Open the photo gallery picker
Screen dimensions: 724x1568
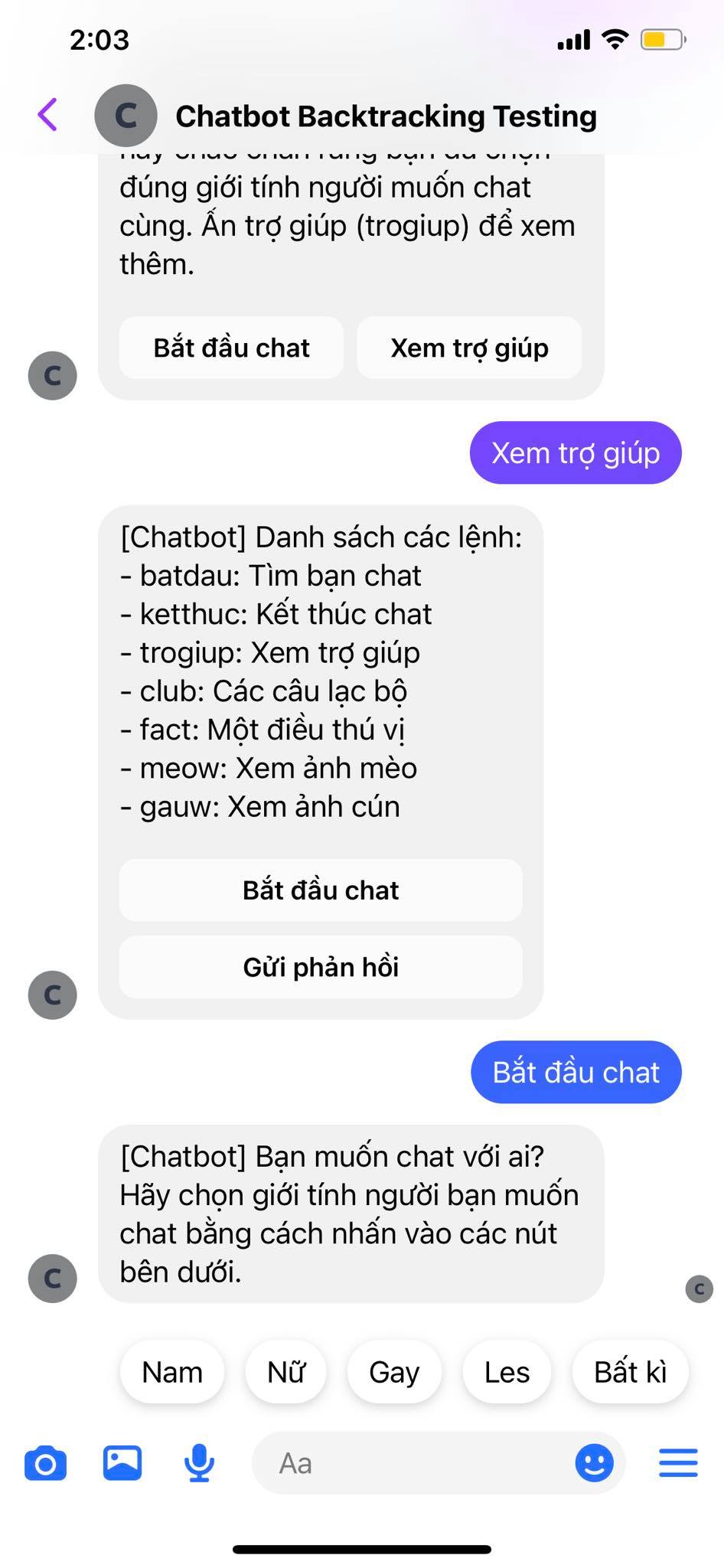(122, 1463)
